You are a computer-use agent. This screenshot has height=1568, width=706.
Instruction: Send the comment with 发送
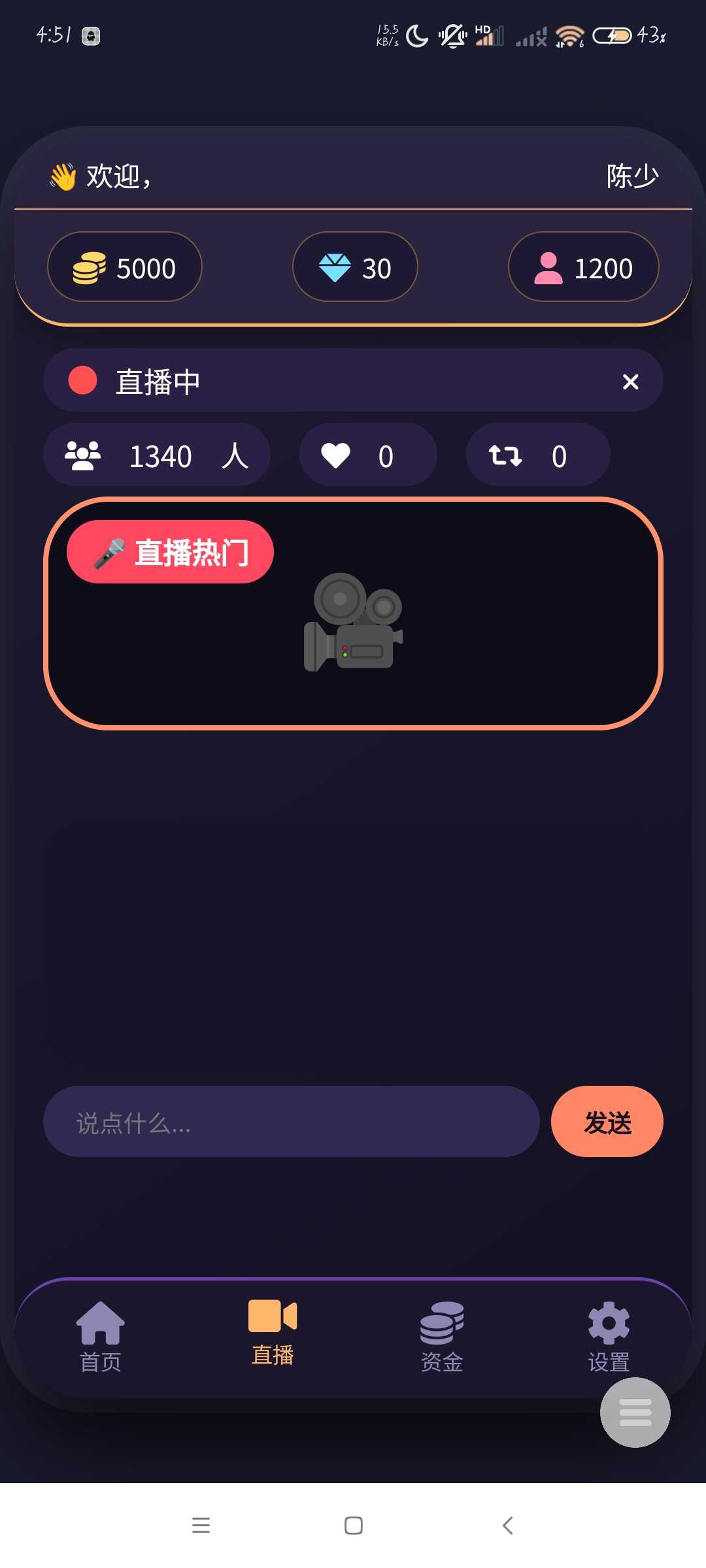[x=607, y=1122]
